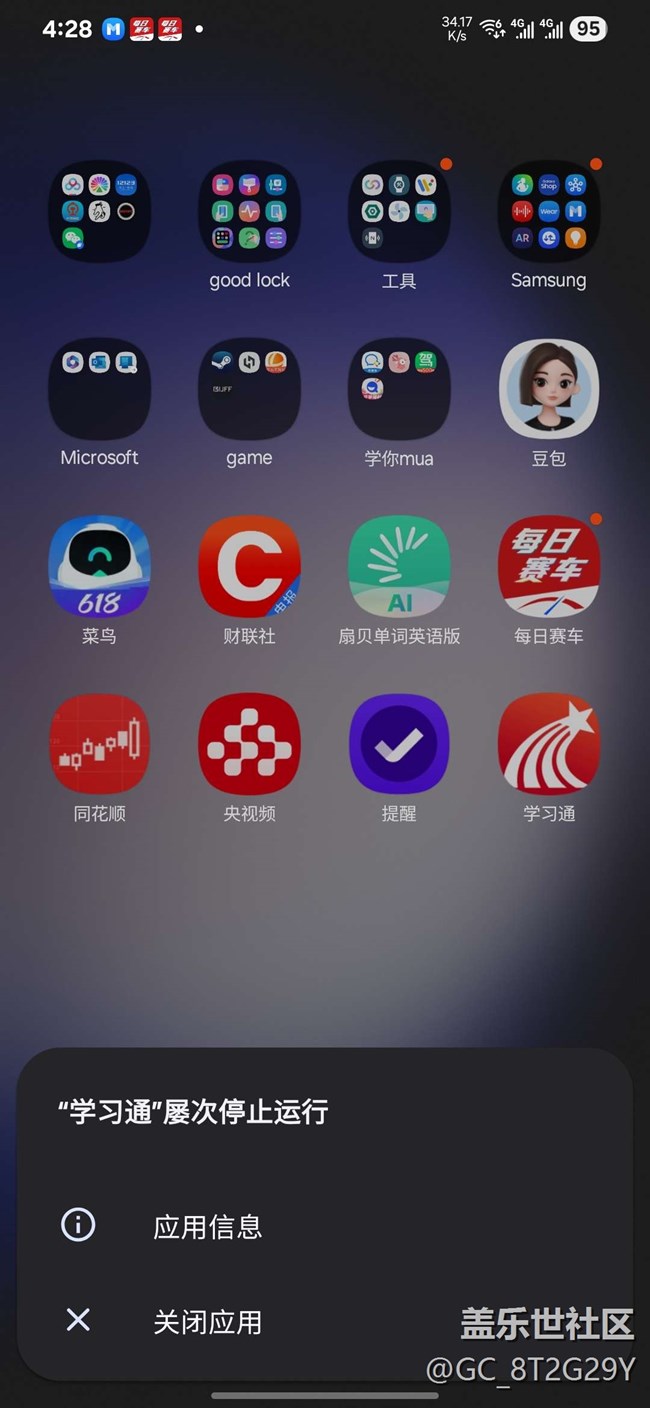The width and height of the screenshot is (650, 1408).
Task: Launch the 豆包 app
Action: coord(549,389)
